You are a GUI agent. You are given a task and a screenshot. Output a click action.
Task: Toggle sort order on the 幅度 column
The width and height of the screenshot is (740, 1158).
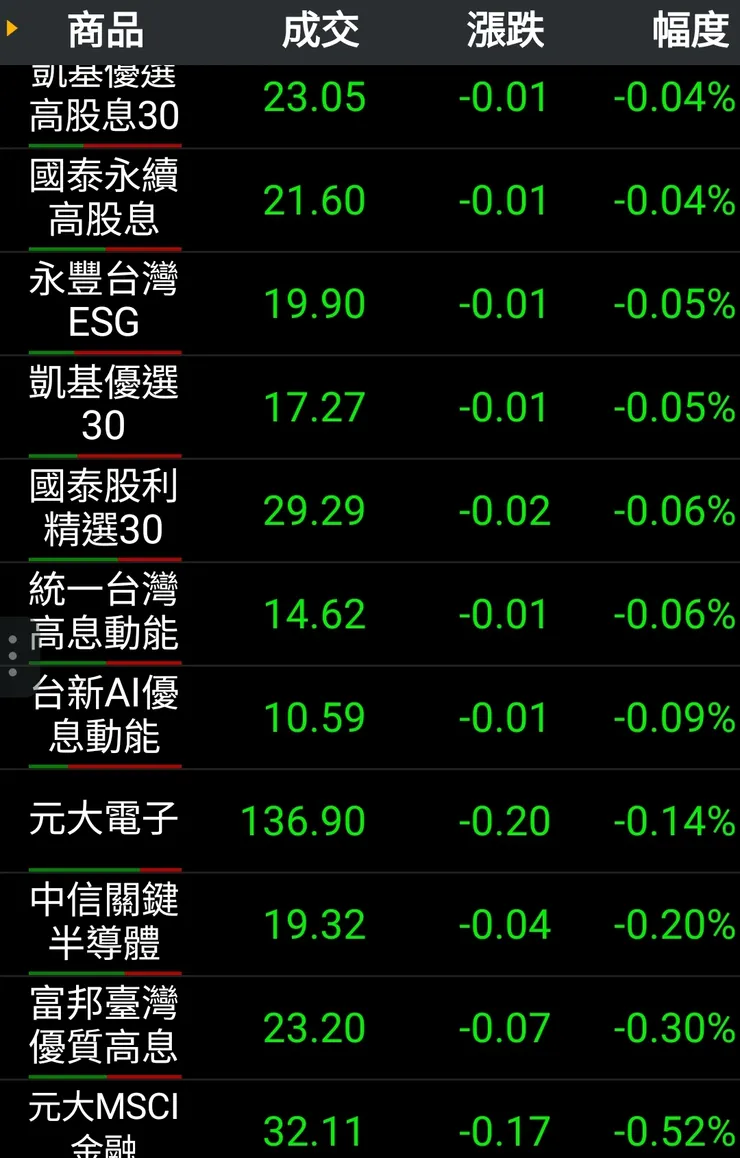[x=689, y=30]
